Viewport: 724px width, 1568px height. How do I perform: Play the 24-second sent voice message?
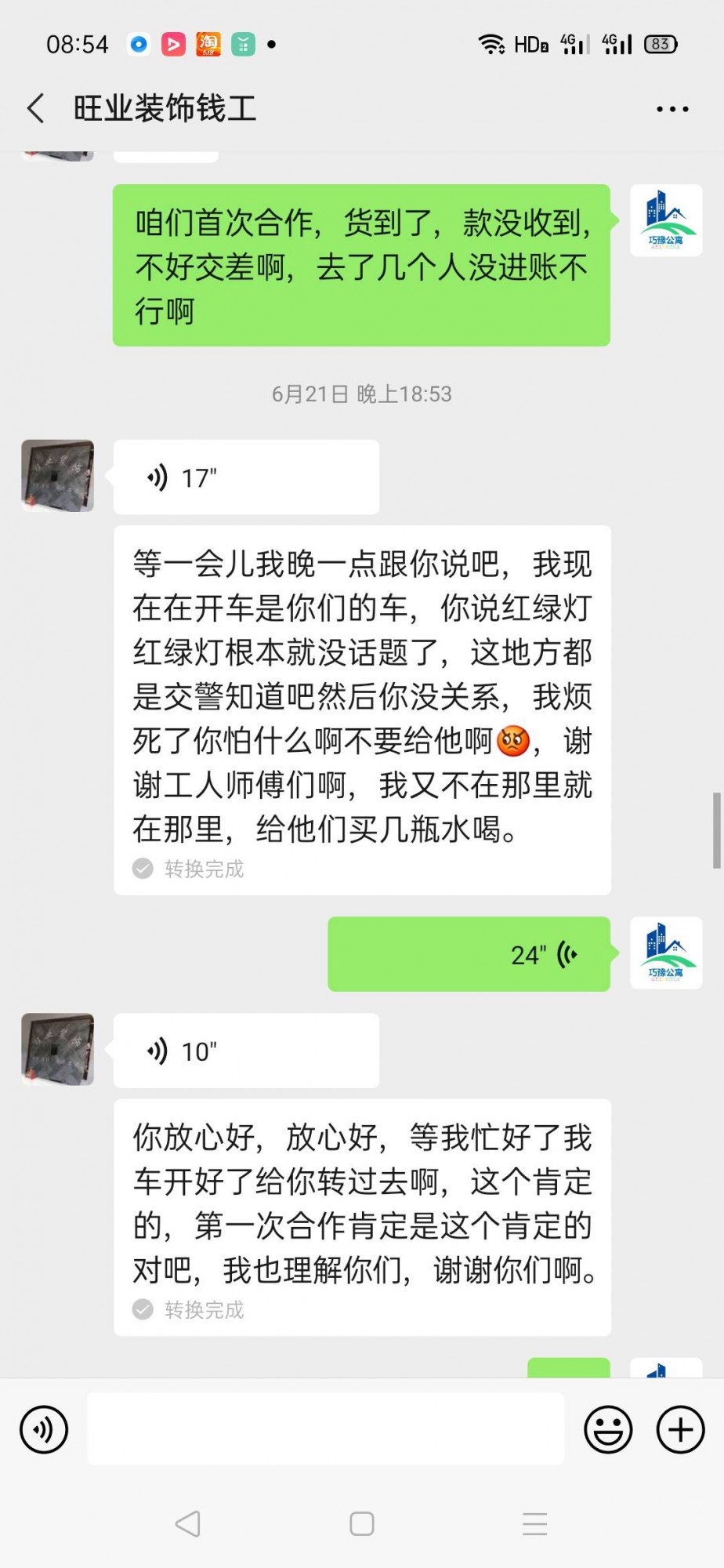469,954
